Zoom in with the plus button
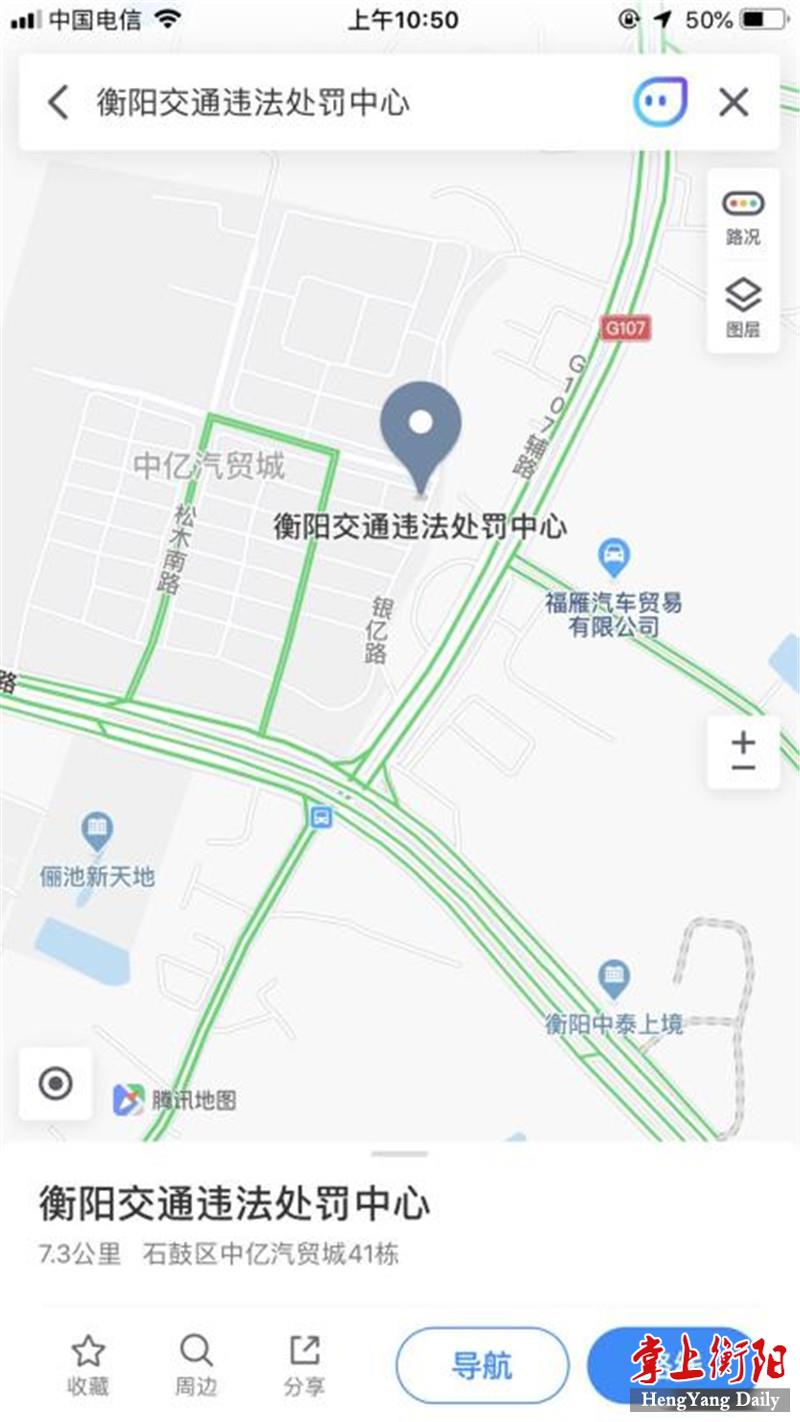 coord(743,741)
